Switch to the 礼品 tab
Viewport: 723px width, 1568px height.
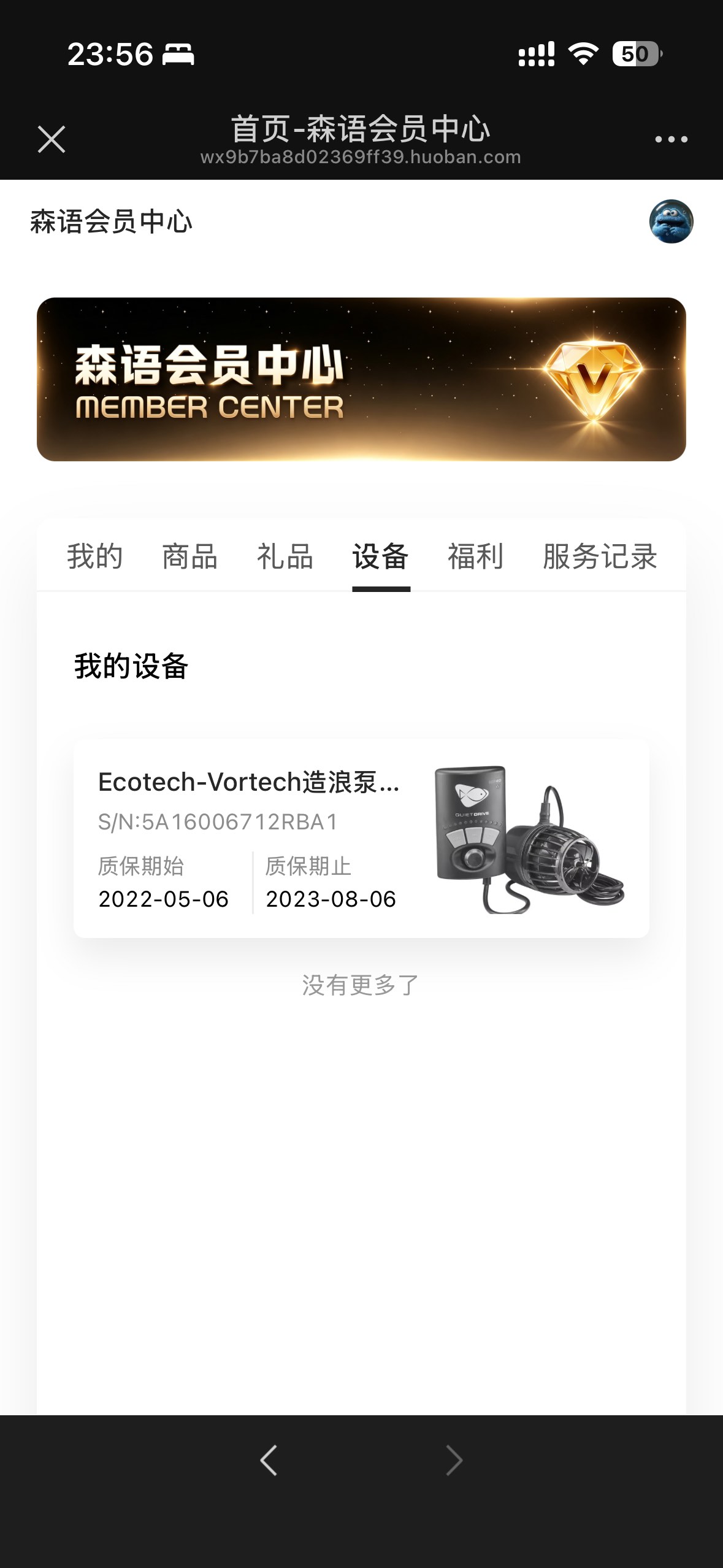click(x=285, y=556)
